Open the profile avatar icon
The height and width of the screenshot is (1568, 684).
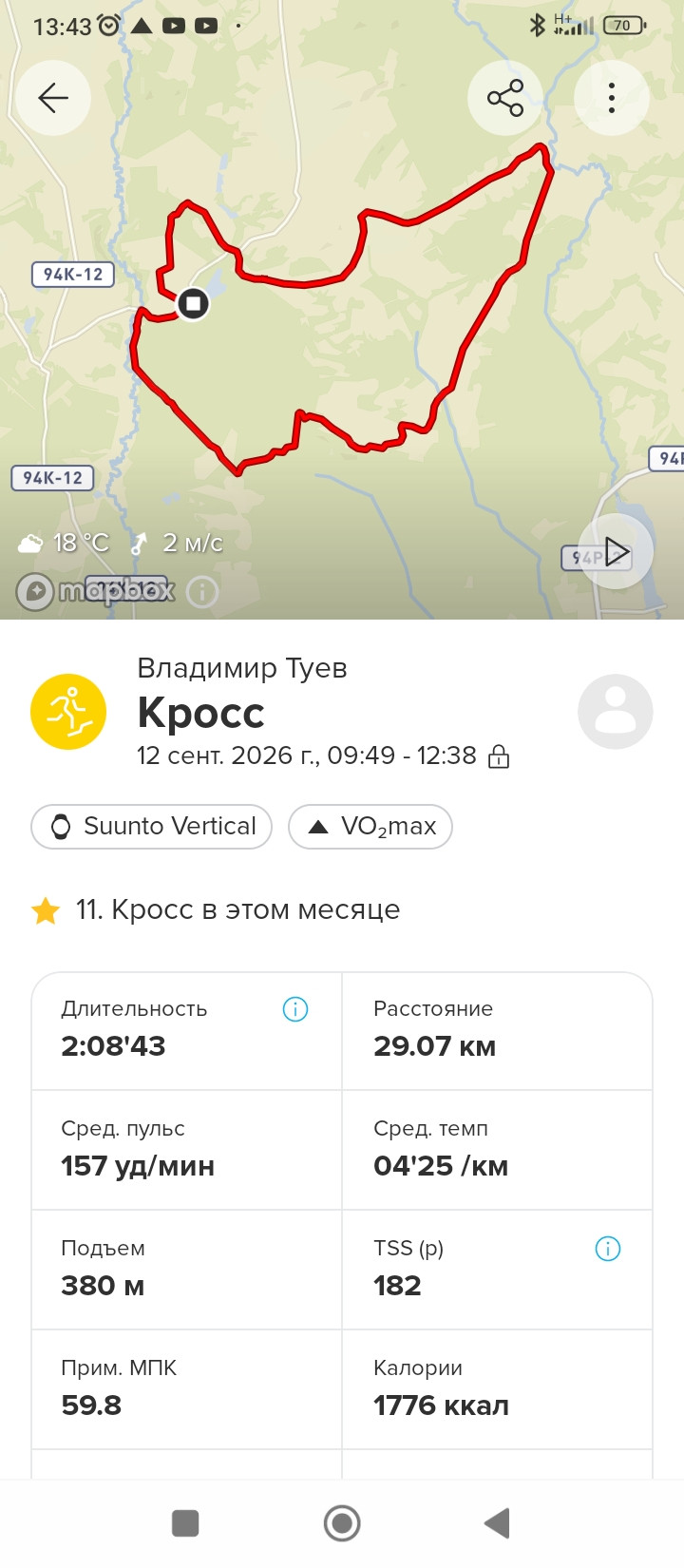(x=616, y=712)
